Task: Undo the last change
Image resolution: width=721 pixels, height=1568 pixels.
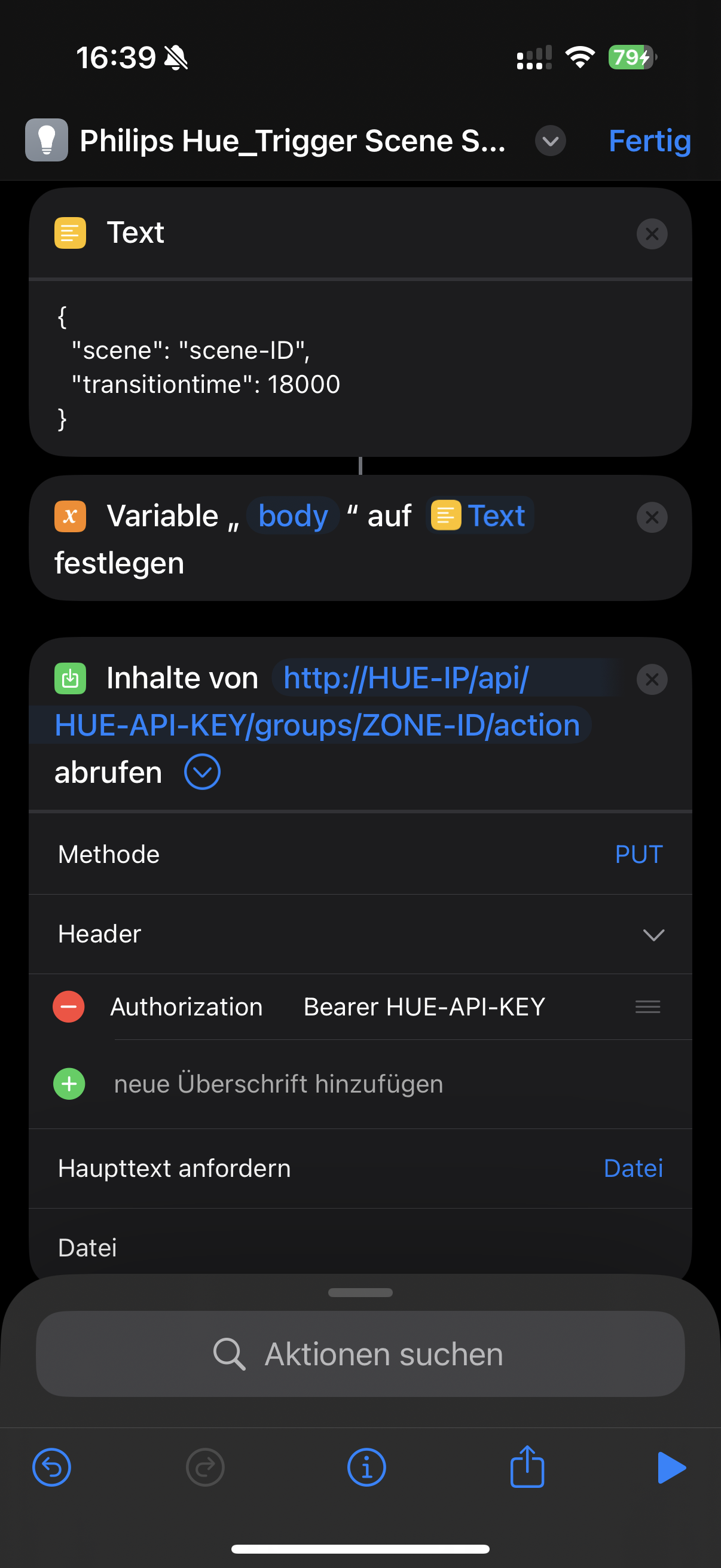Action: (x=52, y=1468)
